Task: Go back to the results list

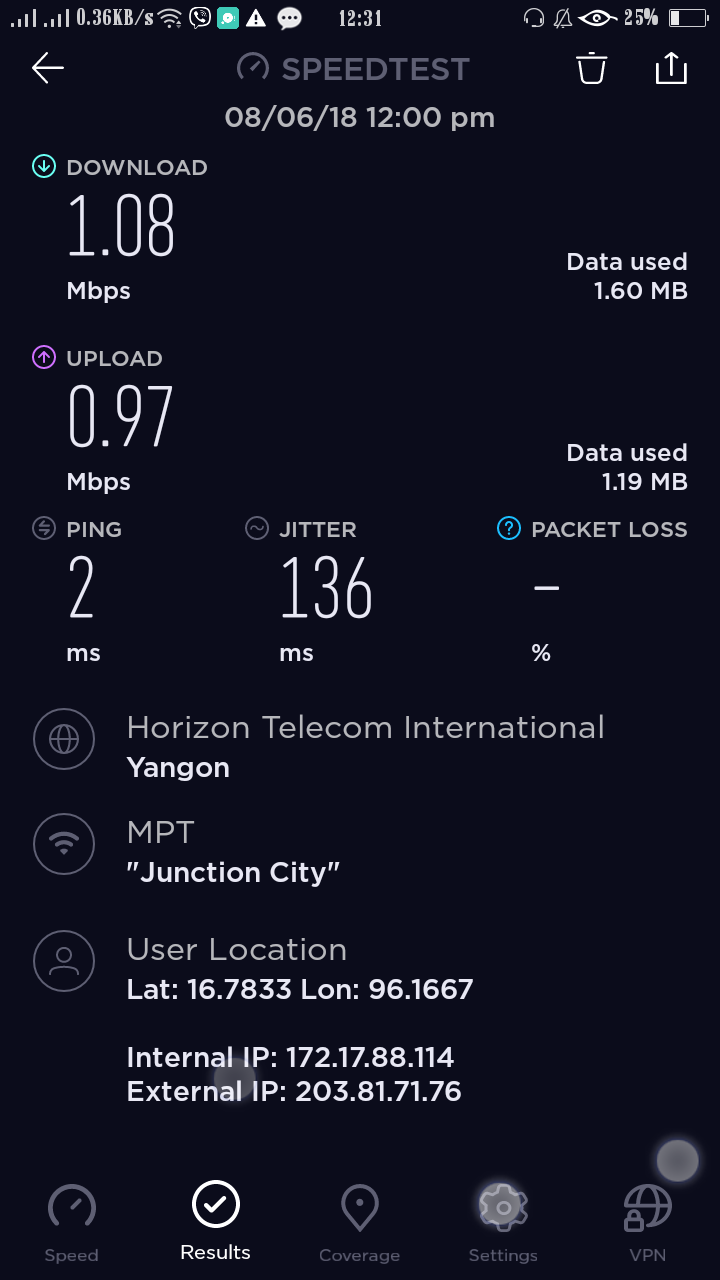Action: click(47, 68)
